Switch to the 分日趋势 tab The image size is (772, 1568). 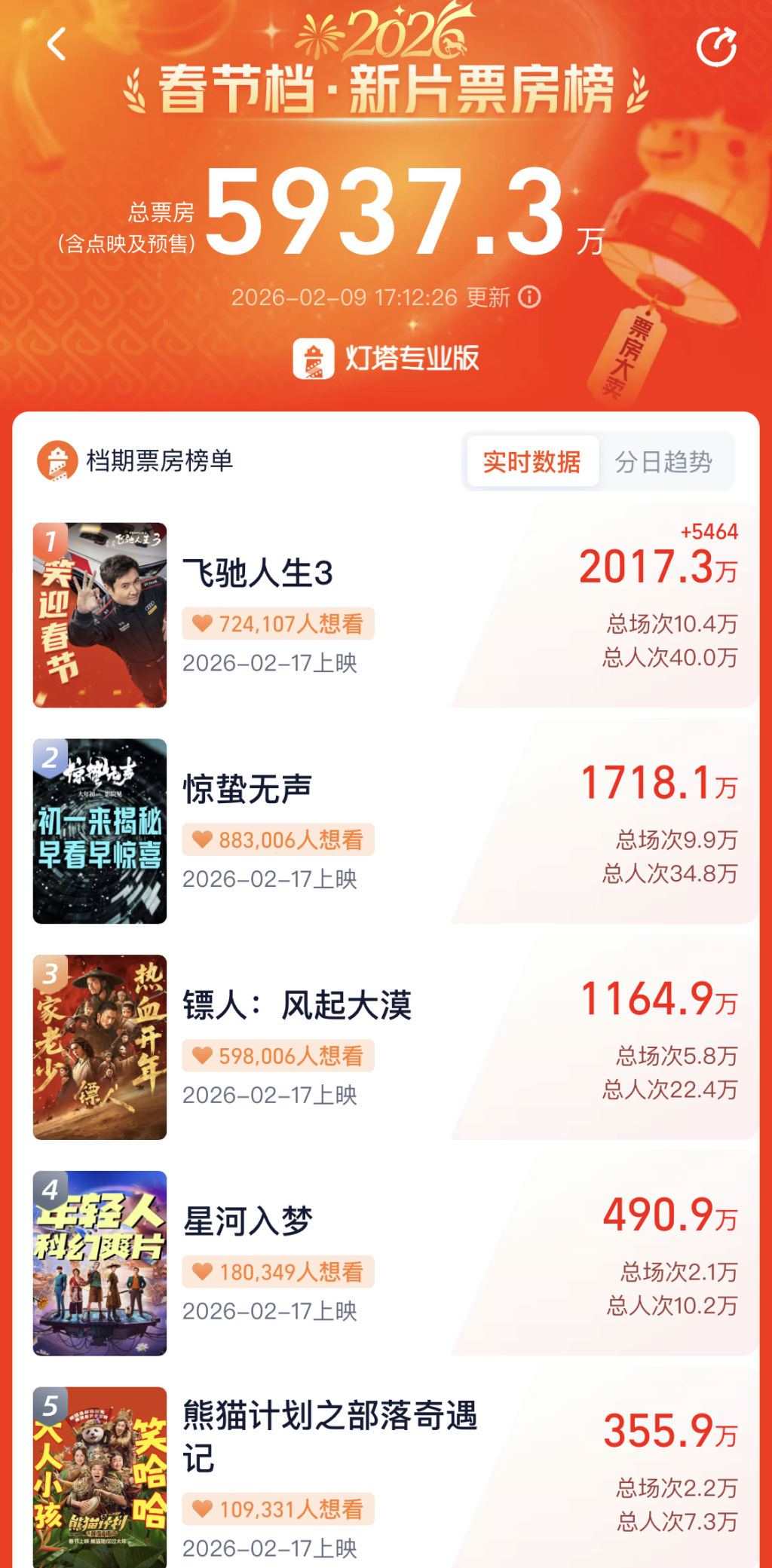pos(663,462)
